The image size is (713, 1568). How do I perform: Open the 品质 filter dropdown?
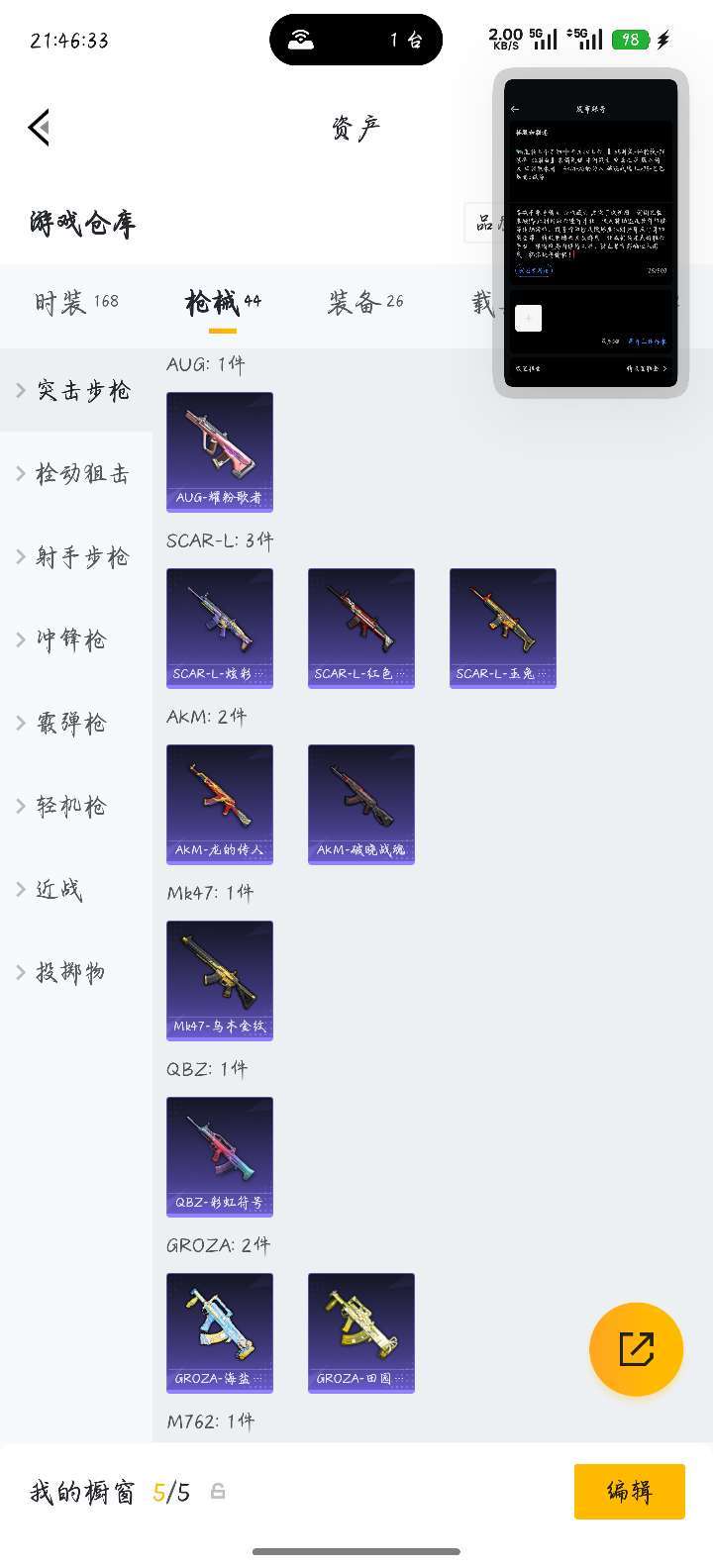(490, 224)
